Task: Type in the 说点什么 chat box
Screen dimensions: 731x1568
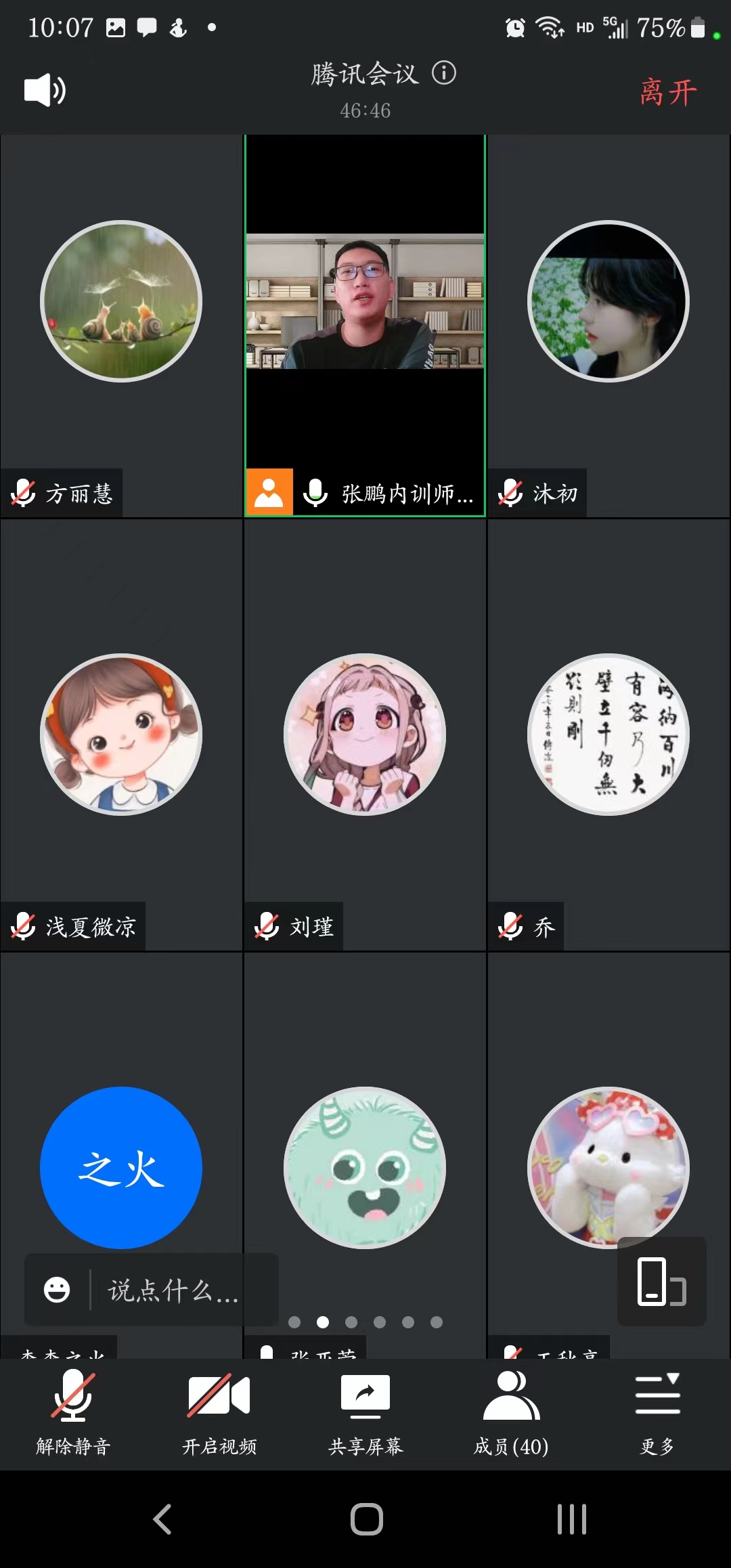Action: tap(173, 1290)
